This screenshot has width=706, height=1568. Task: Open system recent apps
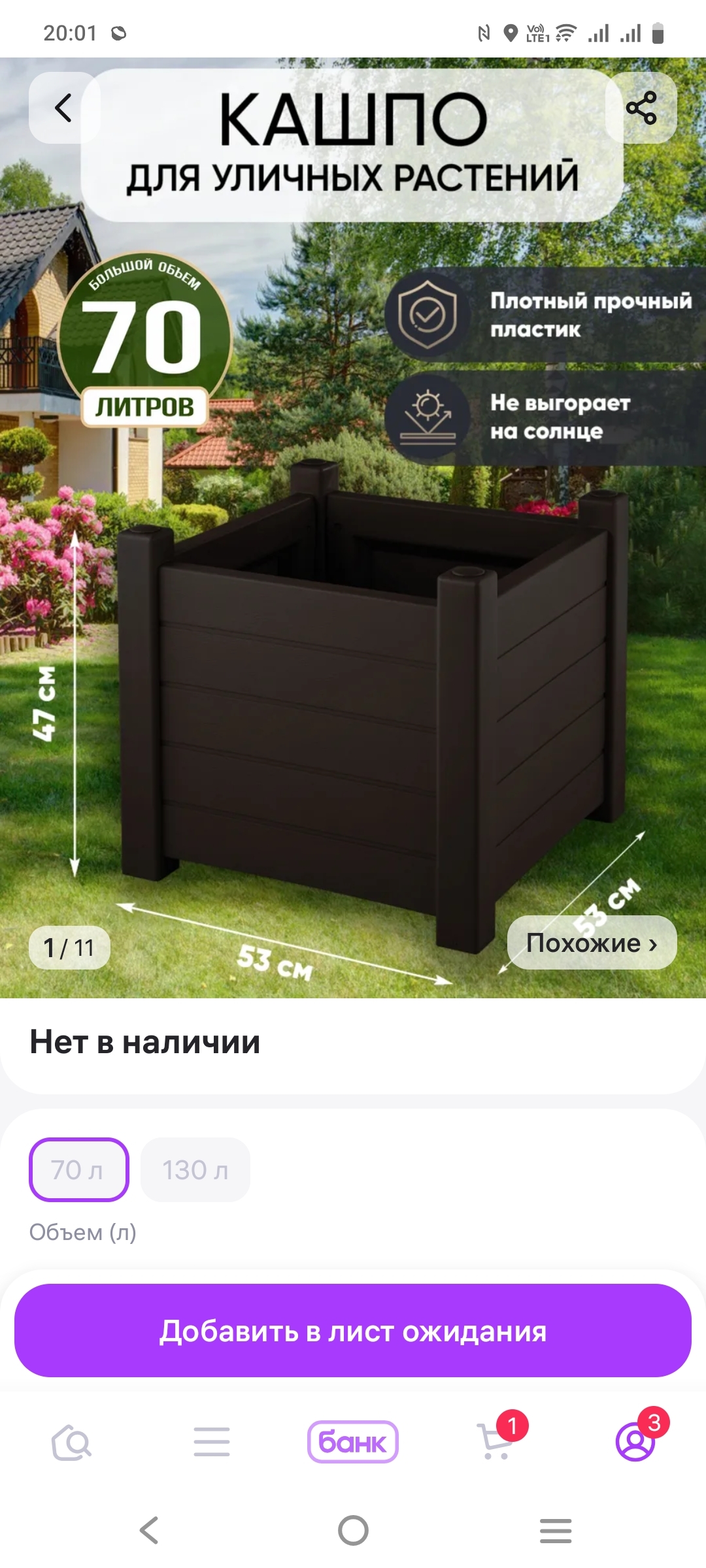[556, 1530]
